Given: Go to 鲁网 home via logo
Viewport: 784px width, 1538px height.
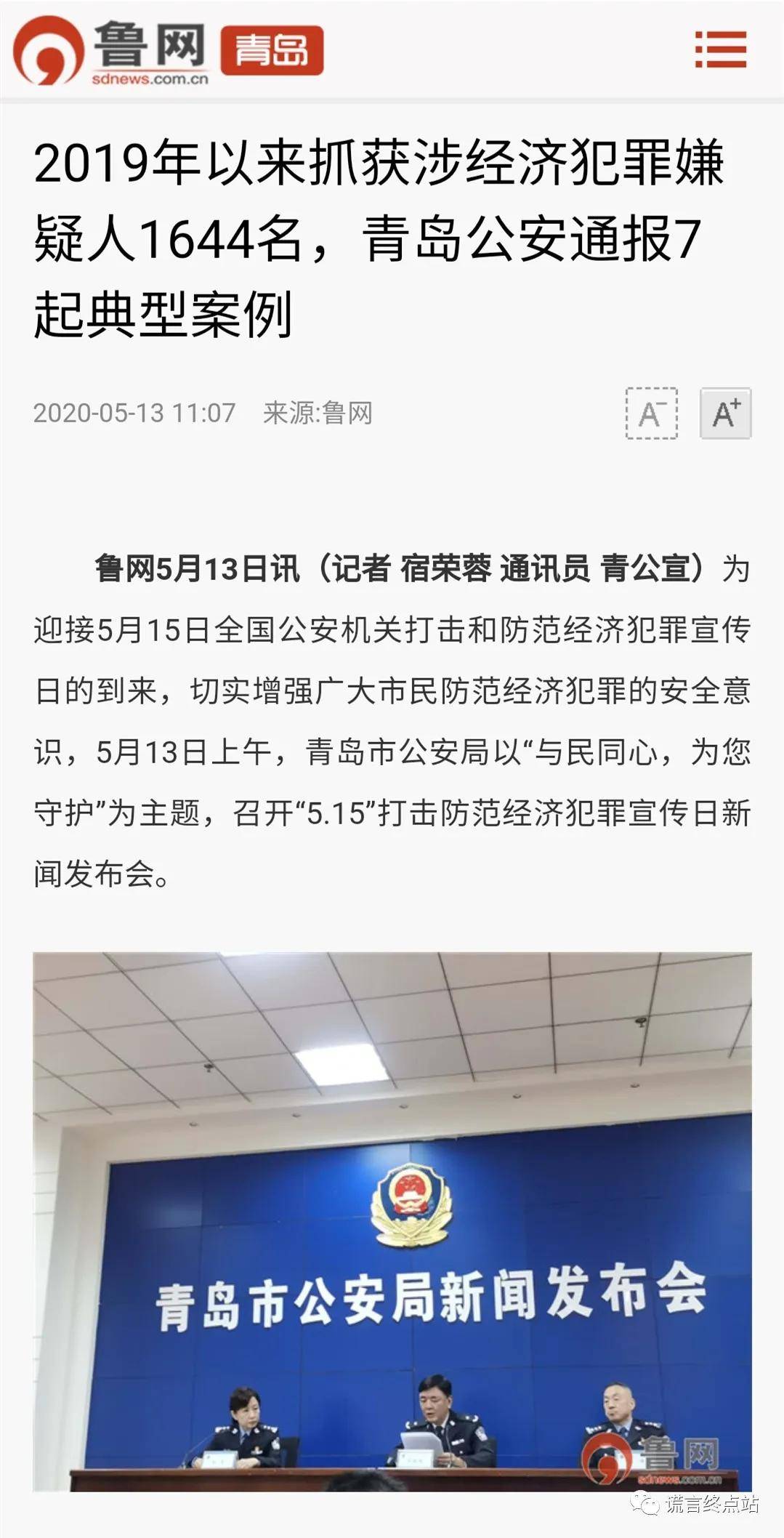Looking at the screenshot, I should click(110, 51).
